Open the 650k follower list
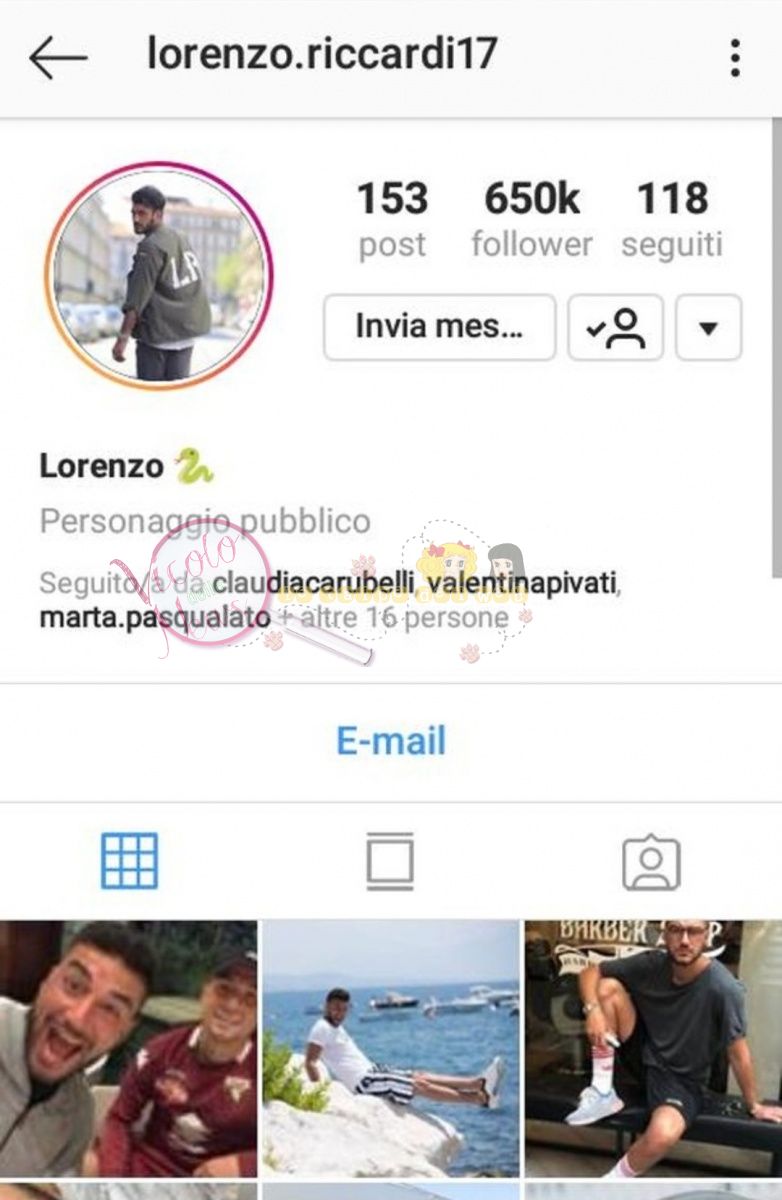 532,218
